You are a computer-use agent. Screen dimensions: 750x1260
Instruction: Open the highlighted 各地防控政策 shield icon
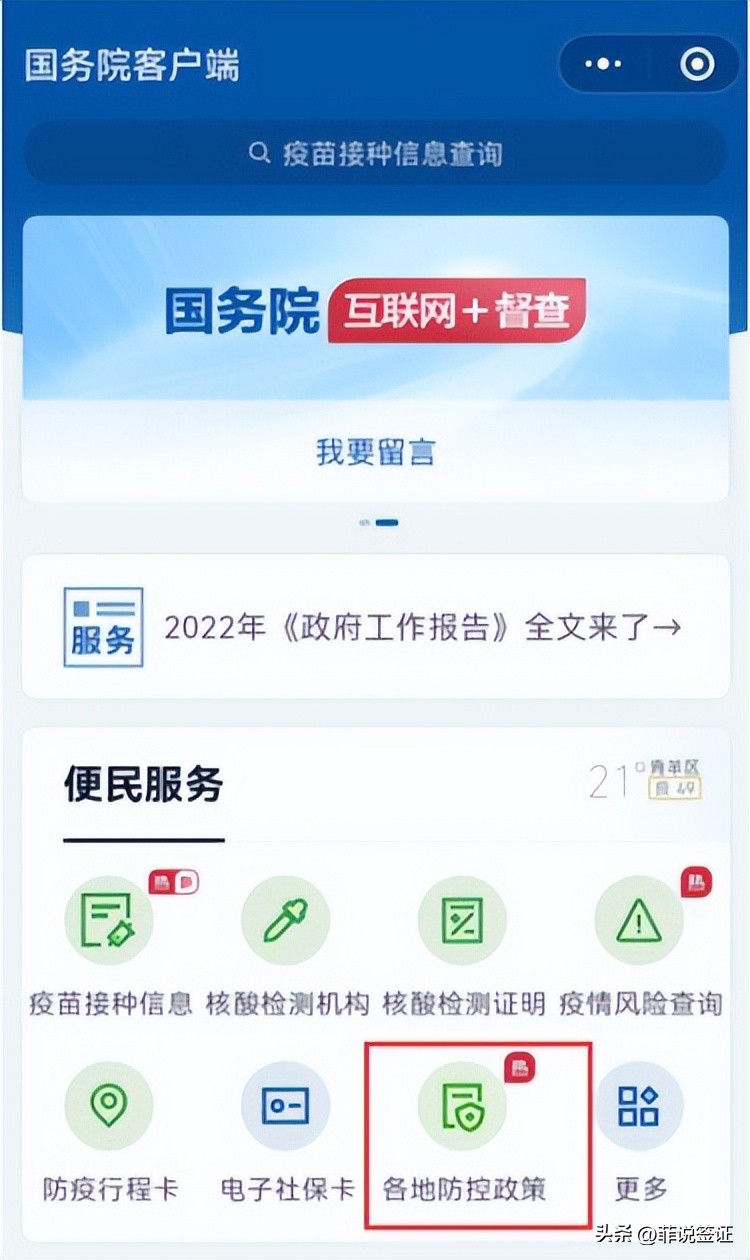click(462, 1104)
